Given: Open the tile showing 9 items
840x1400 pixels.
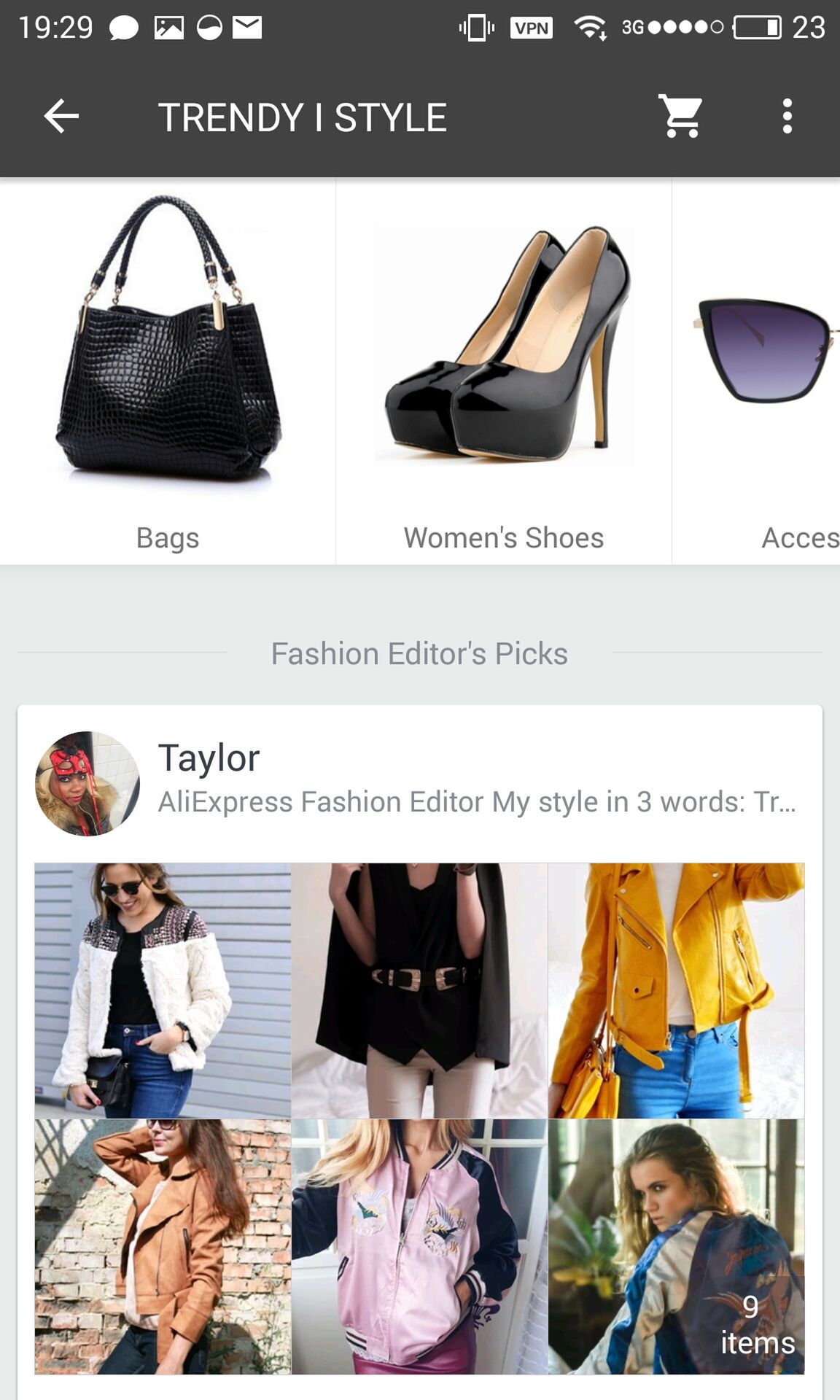Looking at the screenshot, I should (x=676, y=1247).
